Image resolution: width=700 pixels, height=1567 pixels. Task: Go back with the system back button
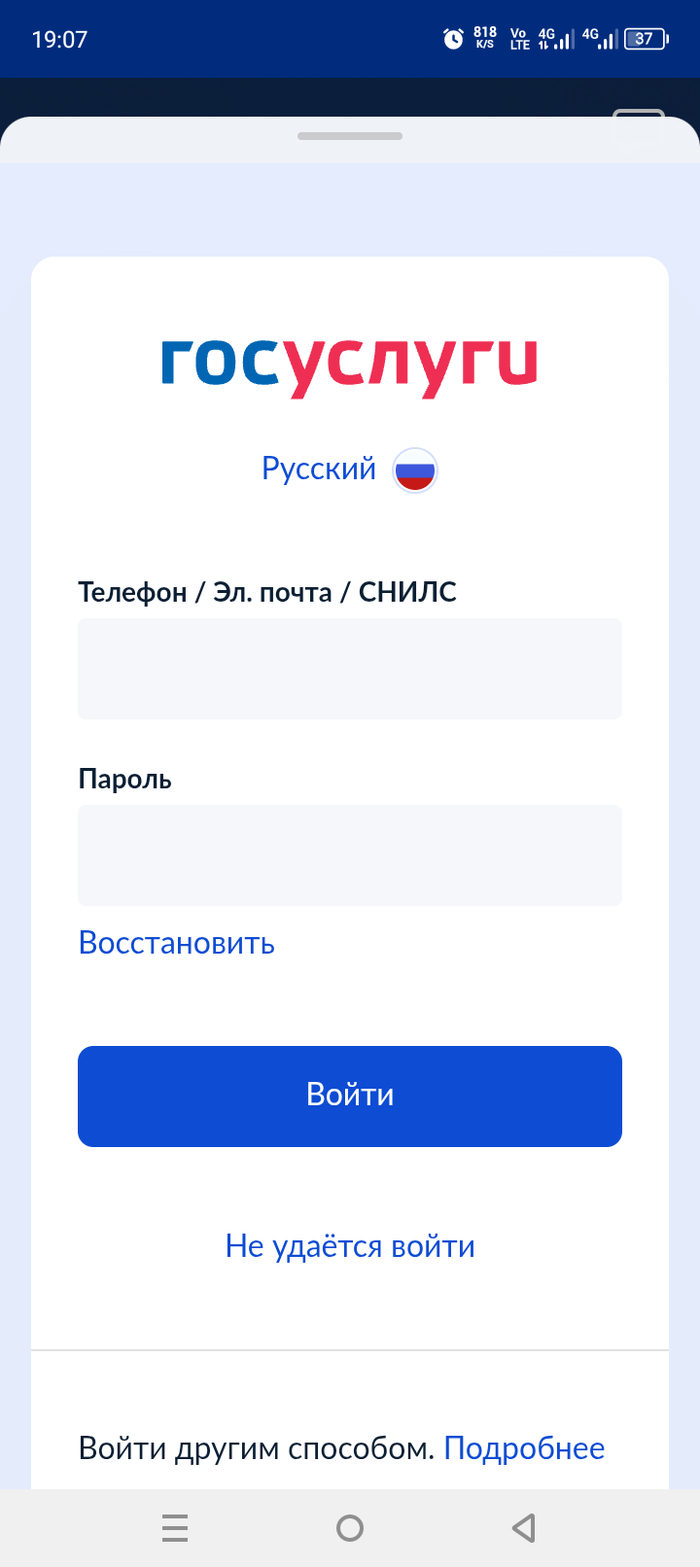click(x=523, y=1527)
